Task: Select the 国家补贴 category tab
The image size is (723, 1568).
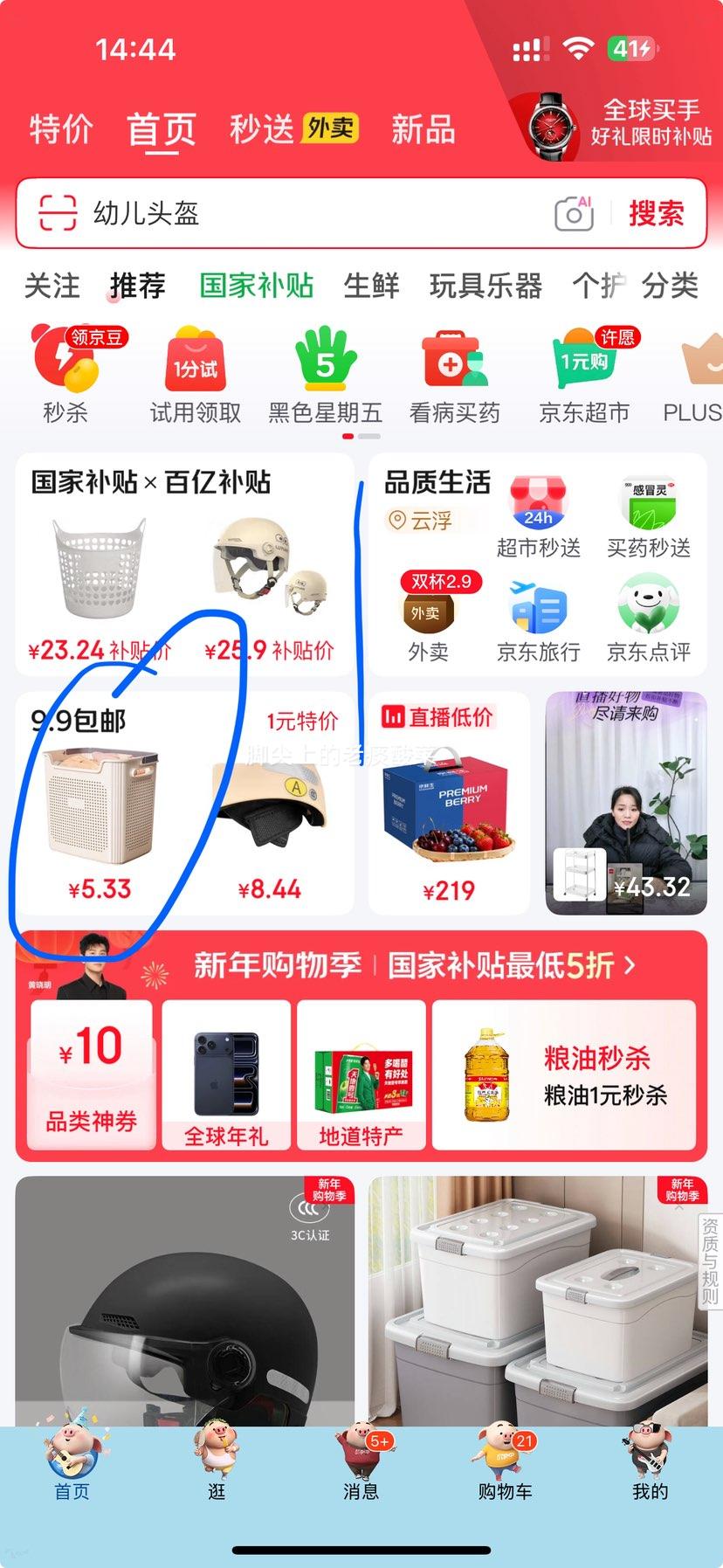Action: [256, 286]
